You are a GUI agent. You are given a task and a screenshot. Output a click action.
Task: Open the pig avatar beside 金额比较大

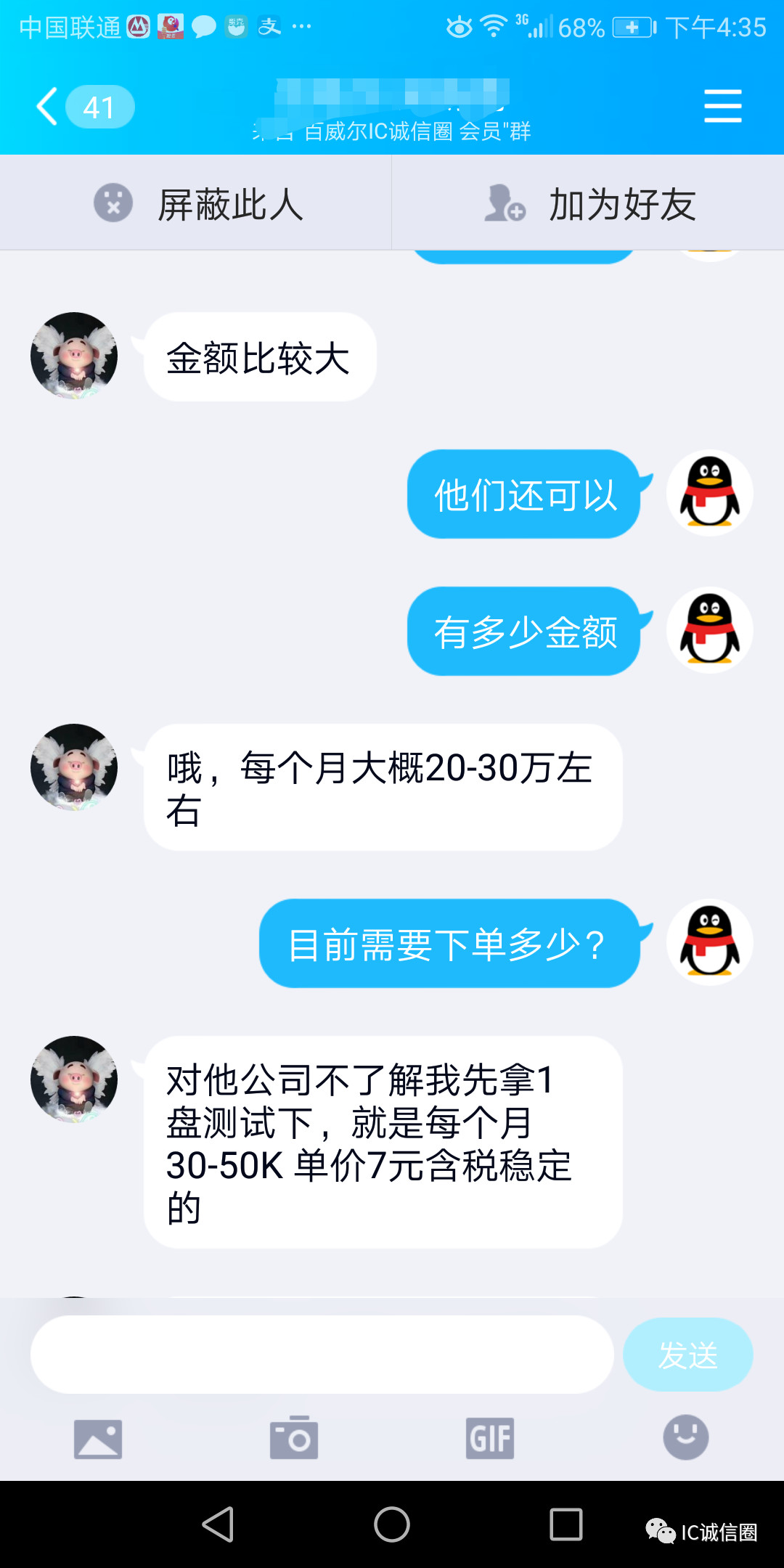[74, 356]
